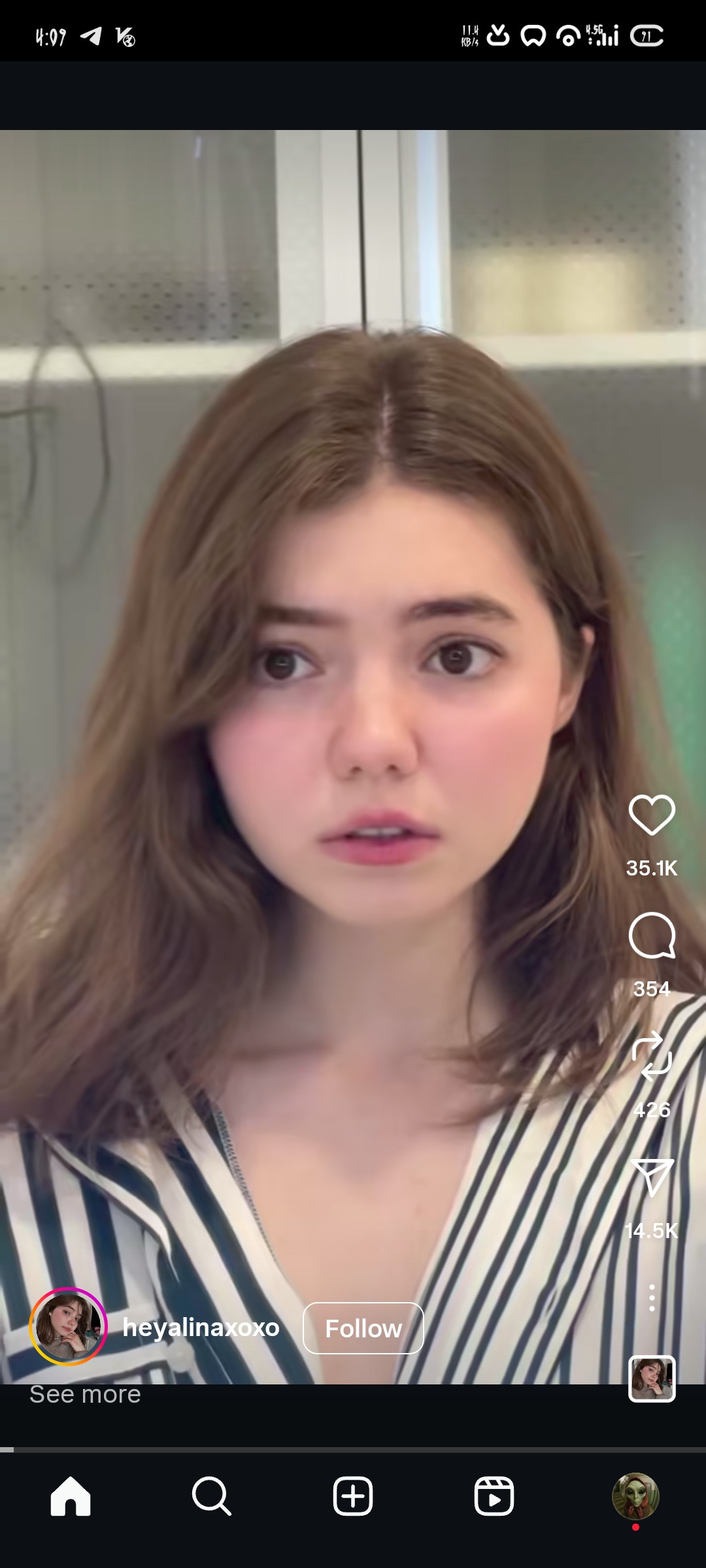Expand caption with See more
Image resolution: width=706 pixels, height=1568 pixels.
click(x=85, y=1394)
